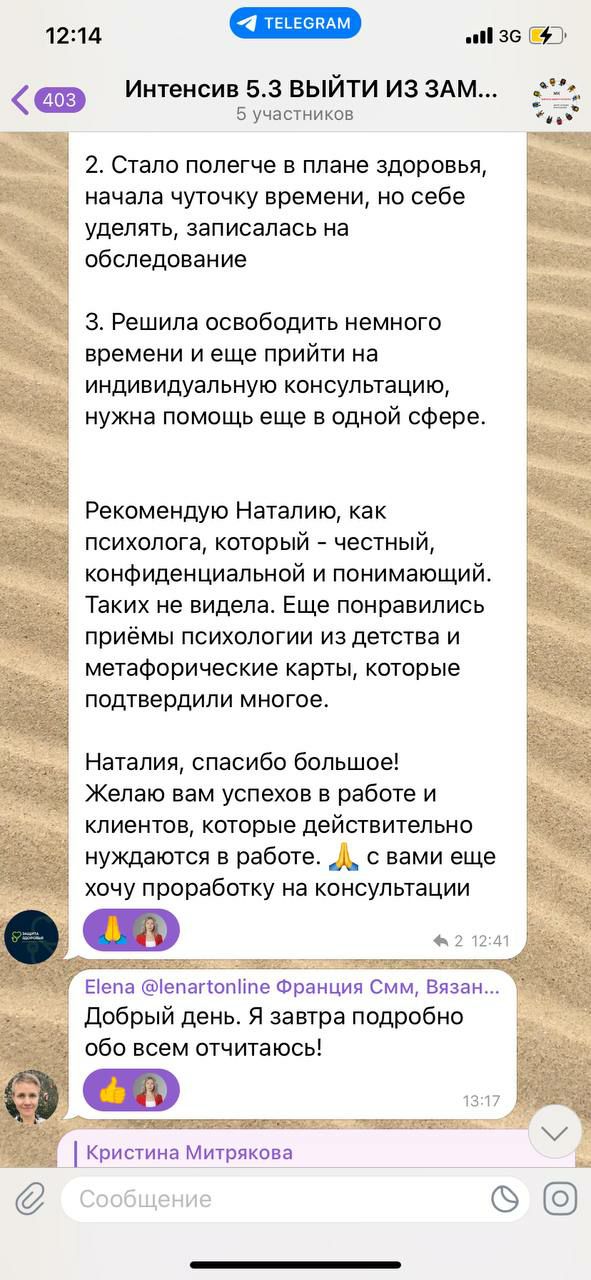This screenshot has height=1280, width=591.
Task: Attach a file with the paperclip
Action: click(x=31, y=1199)
